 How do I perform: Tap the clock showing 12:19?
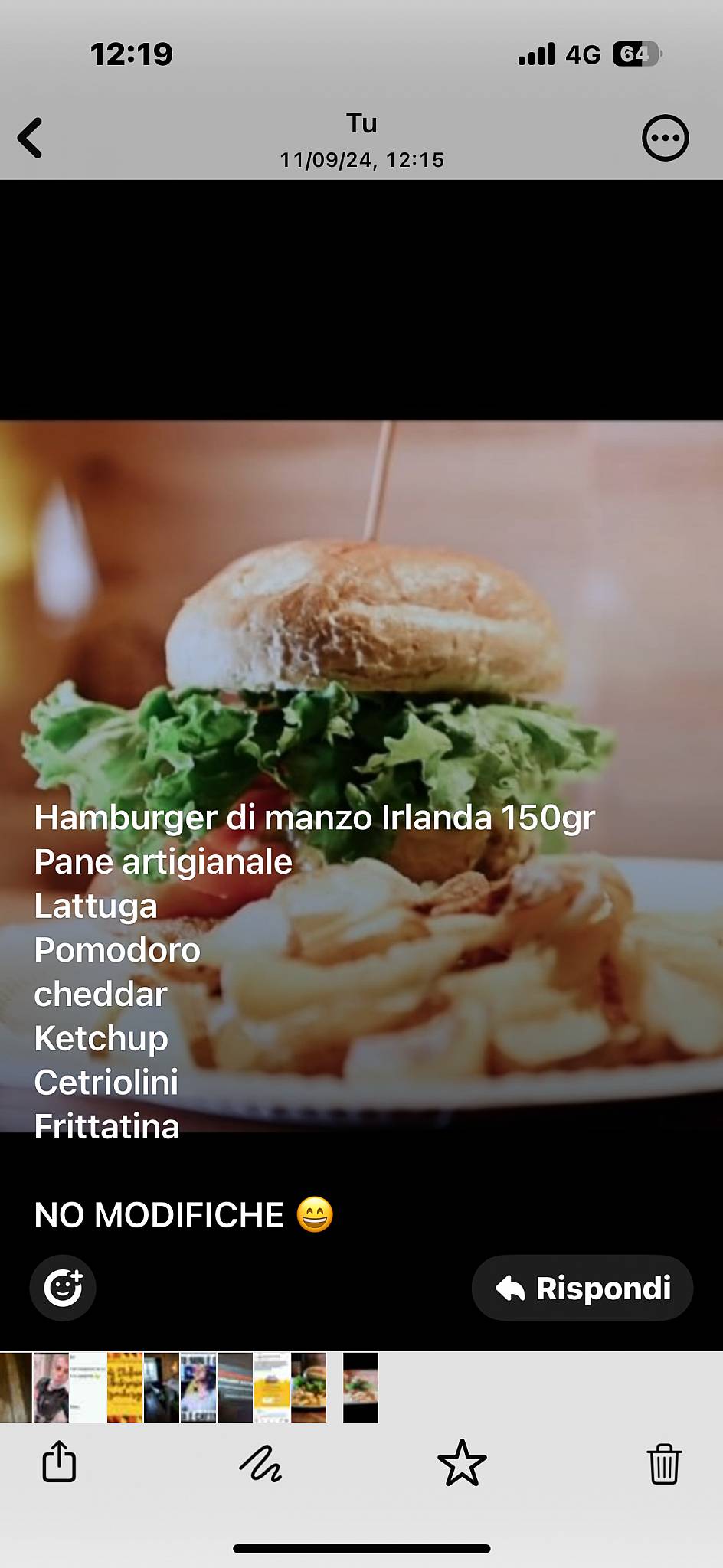(132, 54)
